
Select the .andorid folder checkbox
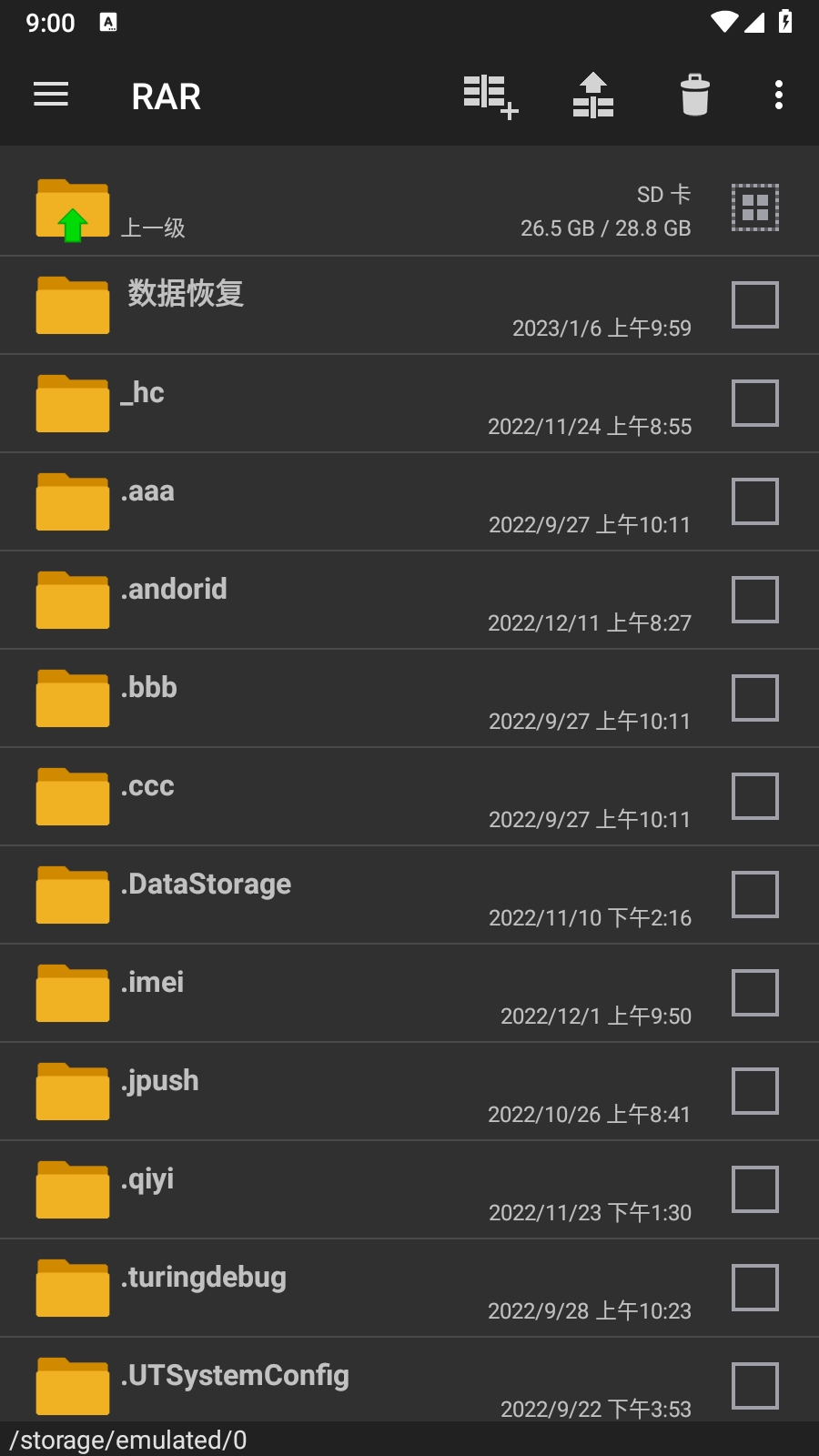[x=755, y=600]
